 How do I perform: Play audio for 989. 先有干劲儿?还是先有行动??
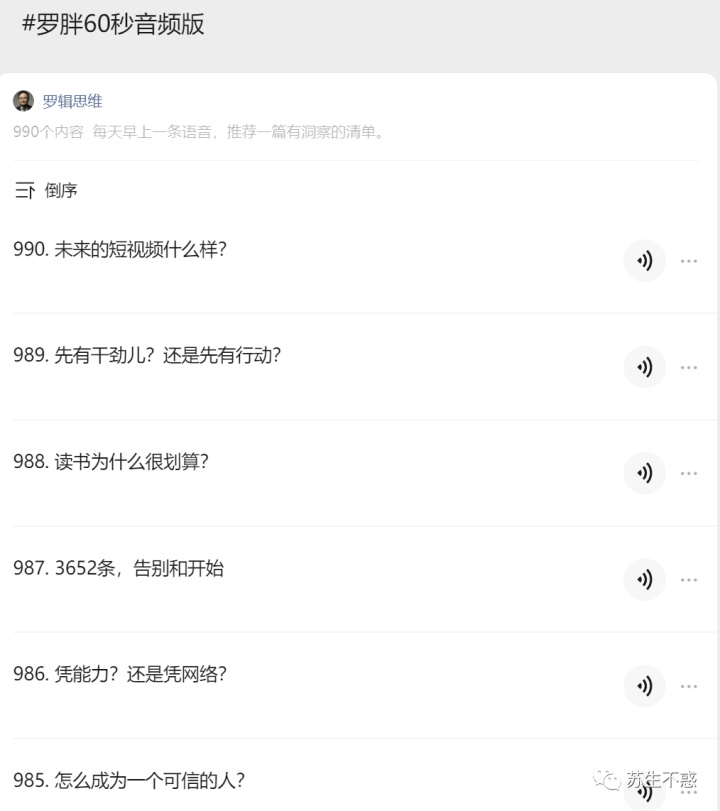644,367
